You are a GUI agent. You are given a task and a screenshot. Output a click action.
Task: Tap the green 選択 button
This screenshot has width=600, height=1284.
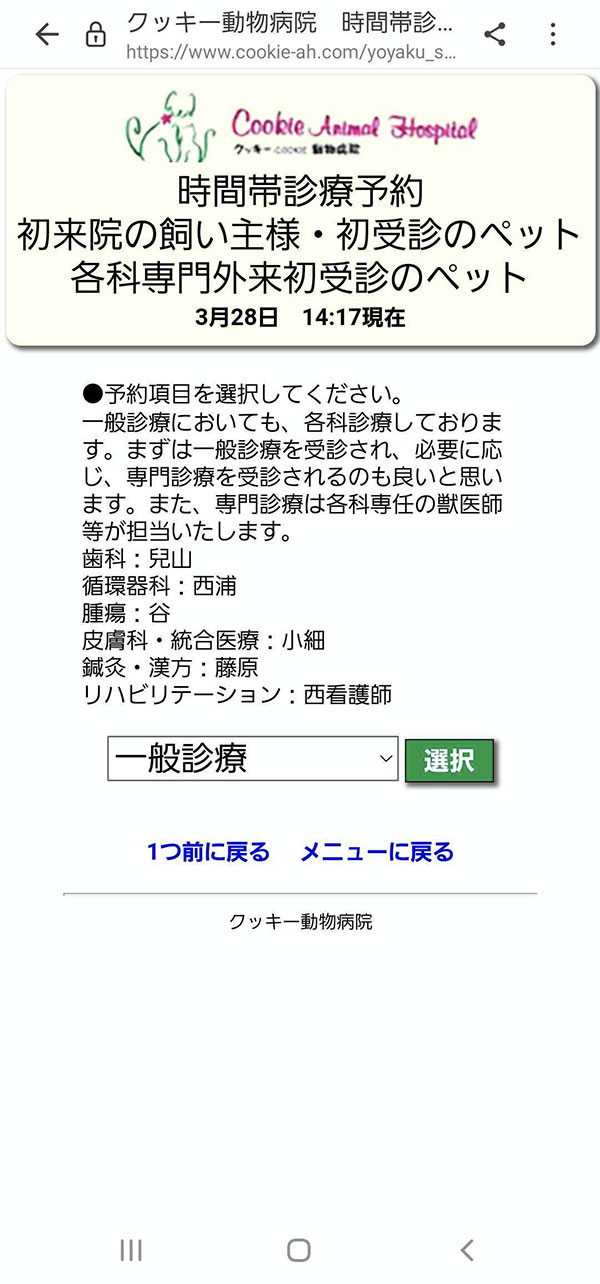click(449, 761)
